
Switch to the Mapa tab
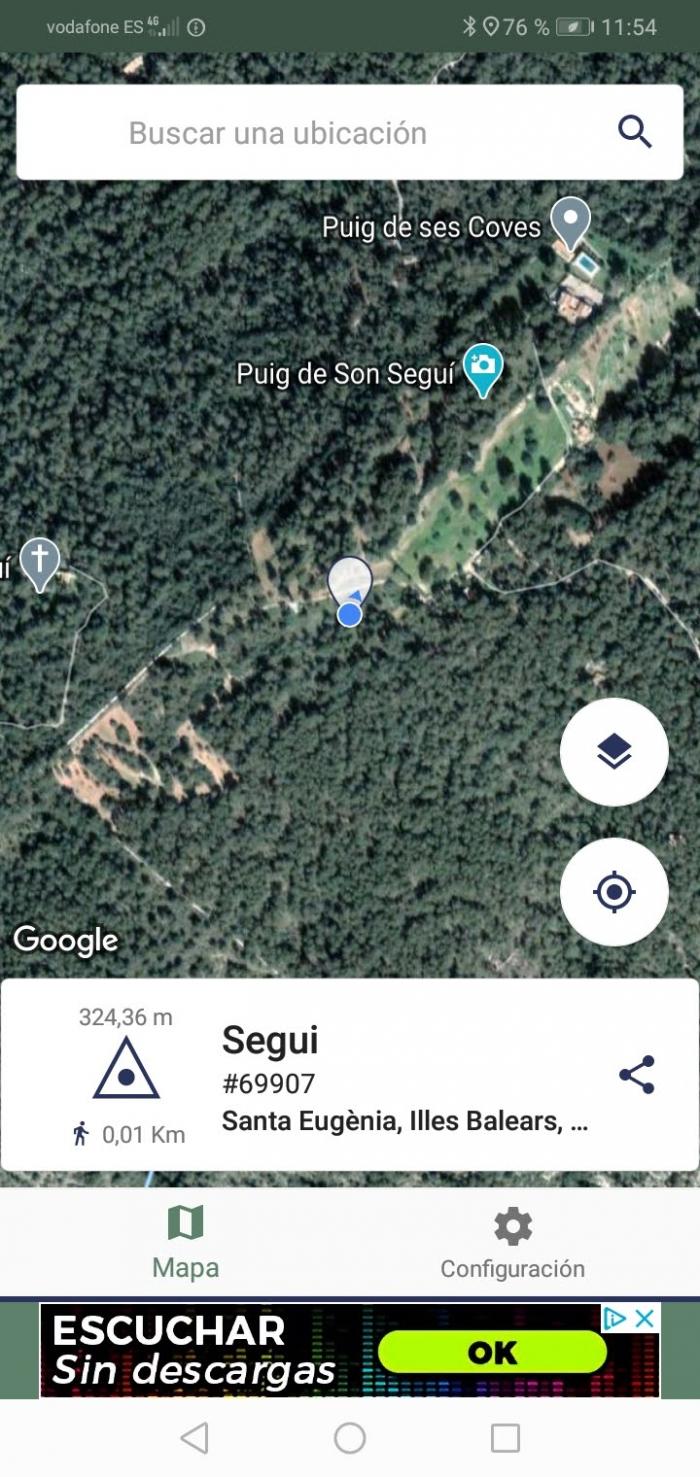[x=186, y=1242]
